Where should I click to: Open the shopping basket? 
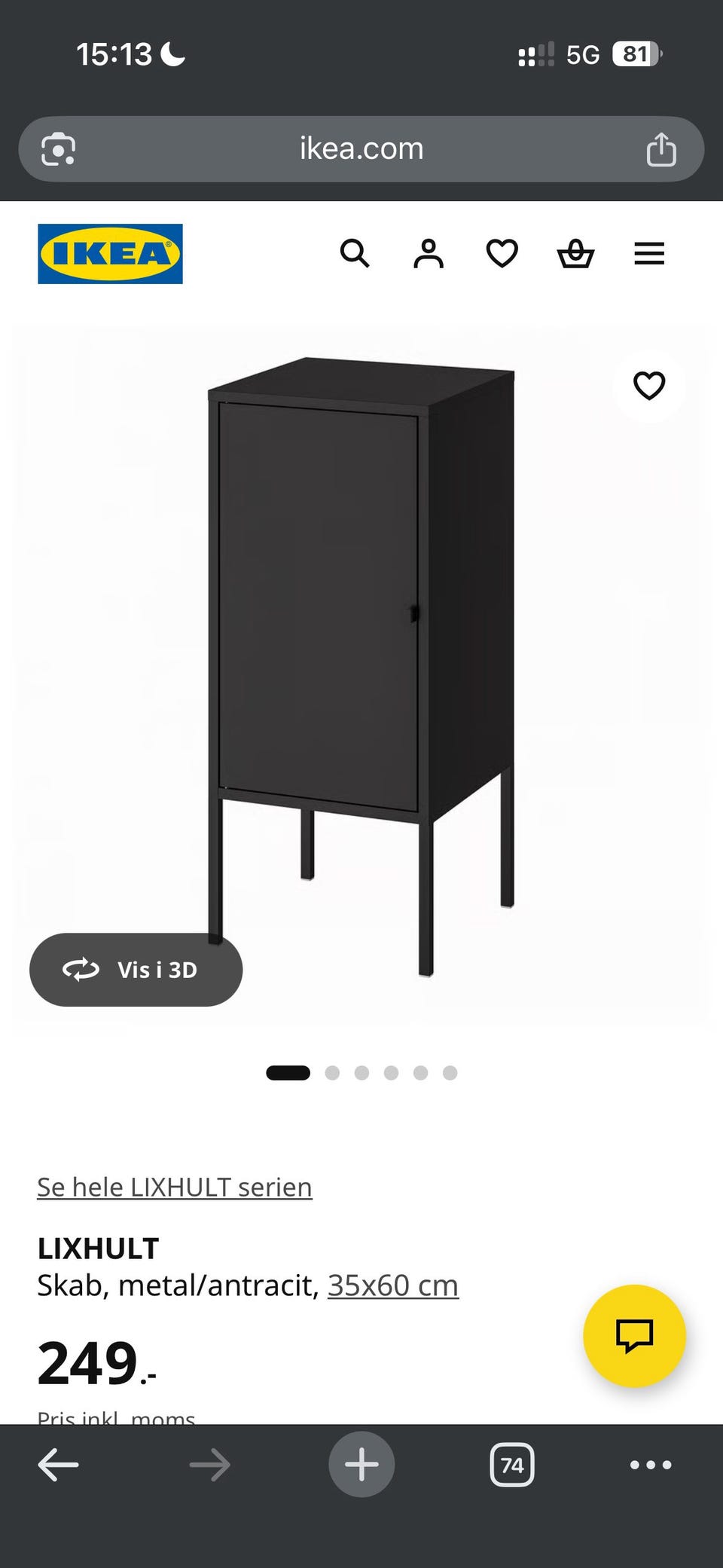(575, 254)
